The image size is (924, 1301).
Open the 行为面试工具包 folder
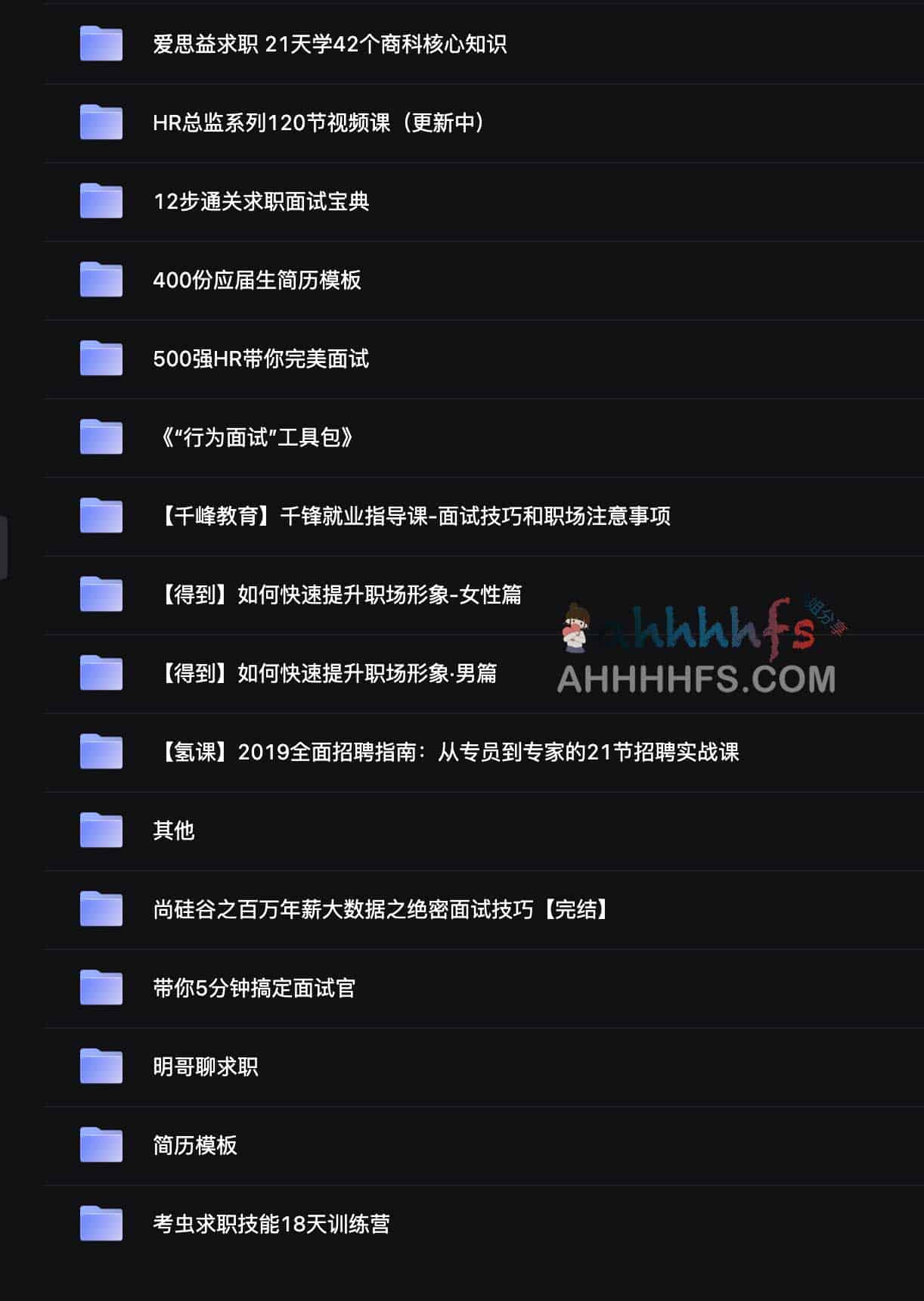point(256,438)
